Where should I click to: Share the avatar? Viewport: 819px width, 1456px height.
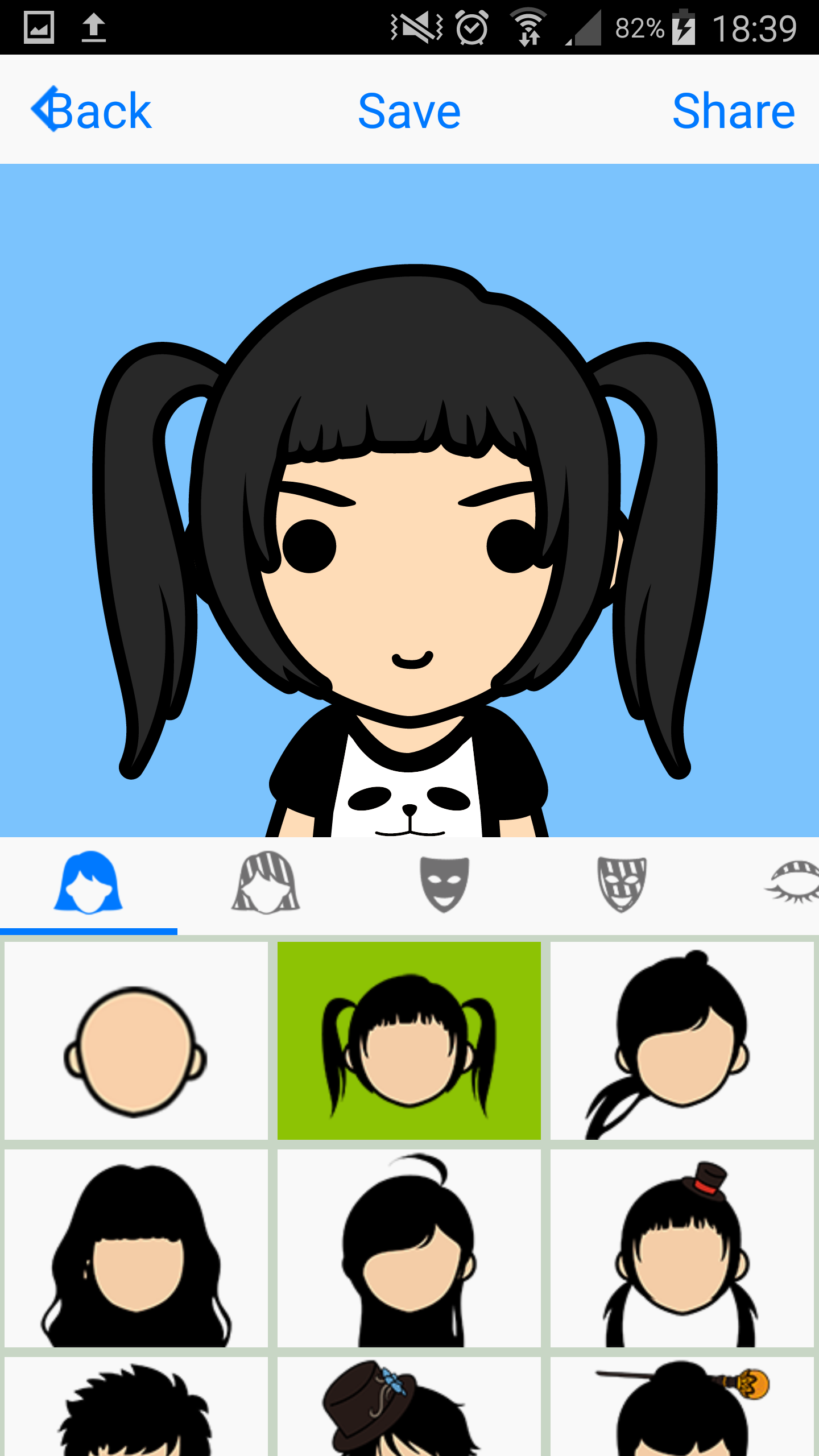click(733, 110)
